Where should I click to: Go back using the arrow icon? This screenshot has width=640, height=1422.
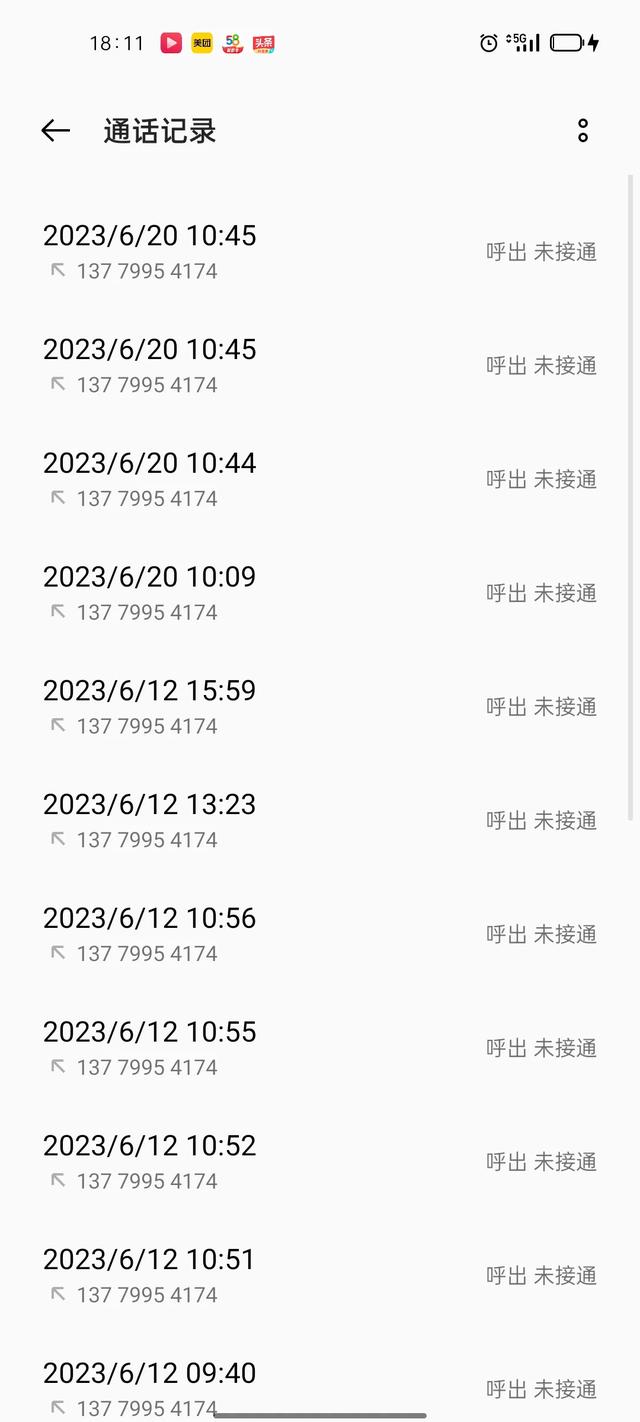[x=55, y=130]
